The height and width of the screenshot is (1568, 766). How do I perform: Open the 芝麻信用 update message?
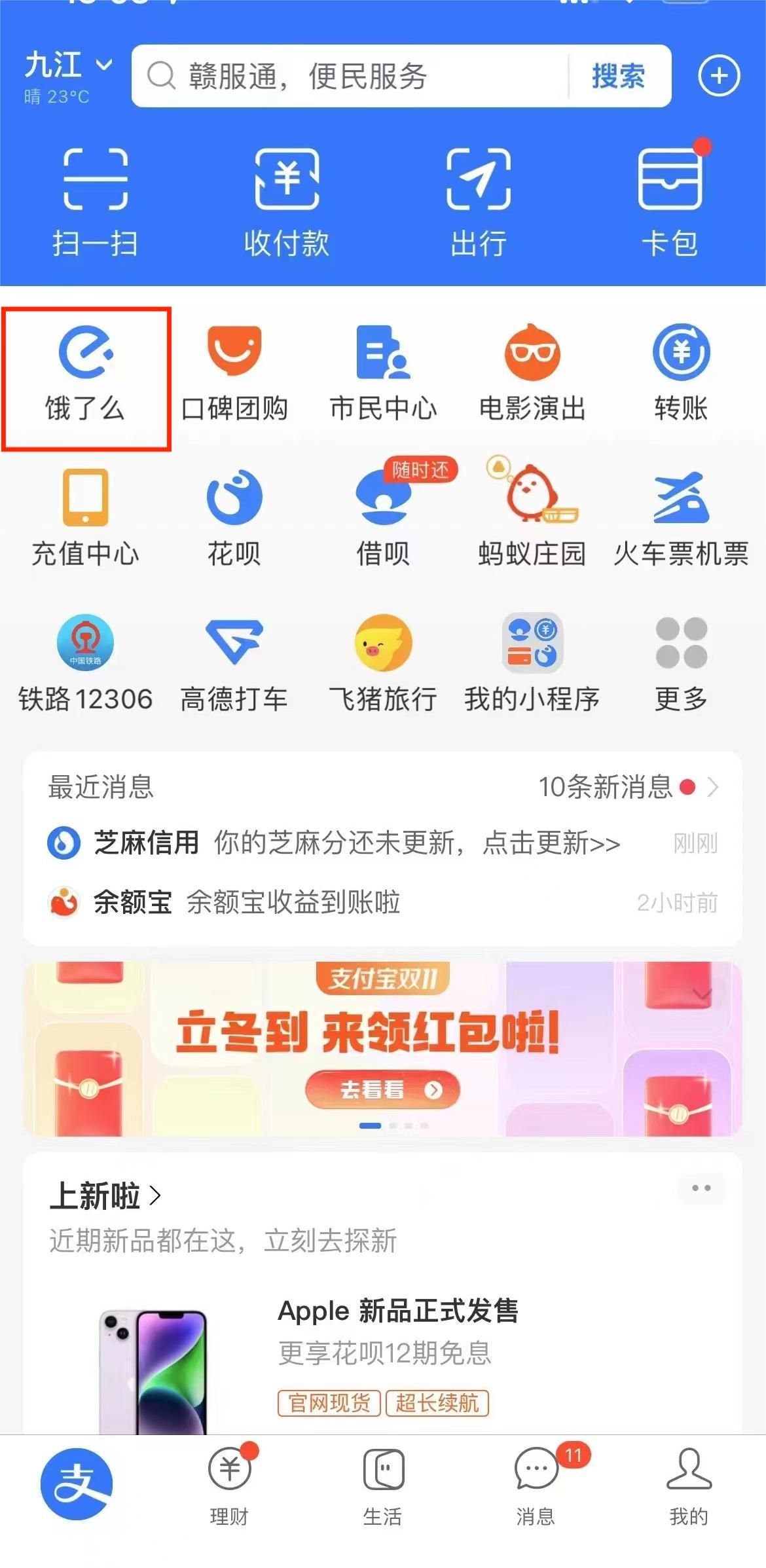pos(382,843)
